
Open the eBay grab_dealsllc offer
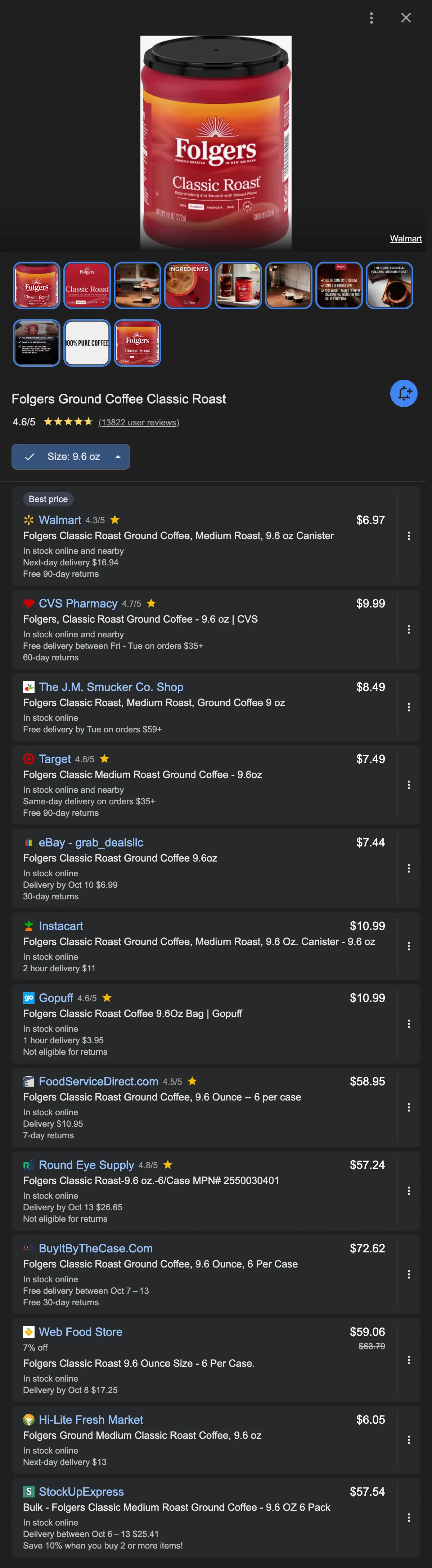click(91, 842)
